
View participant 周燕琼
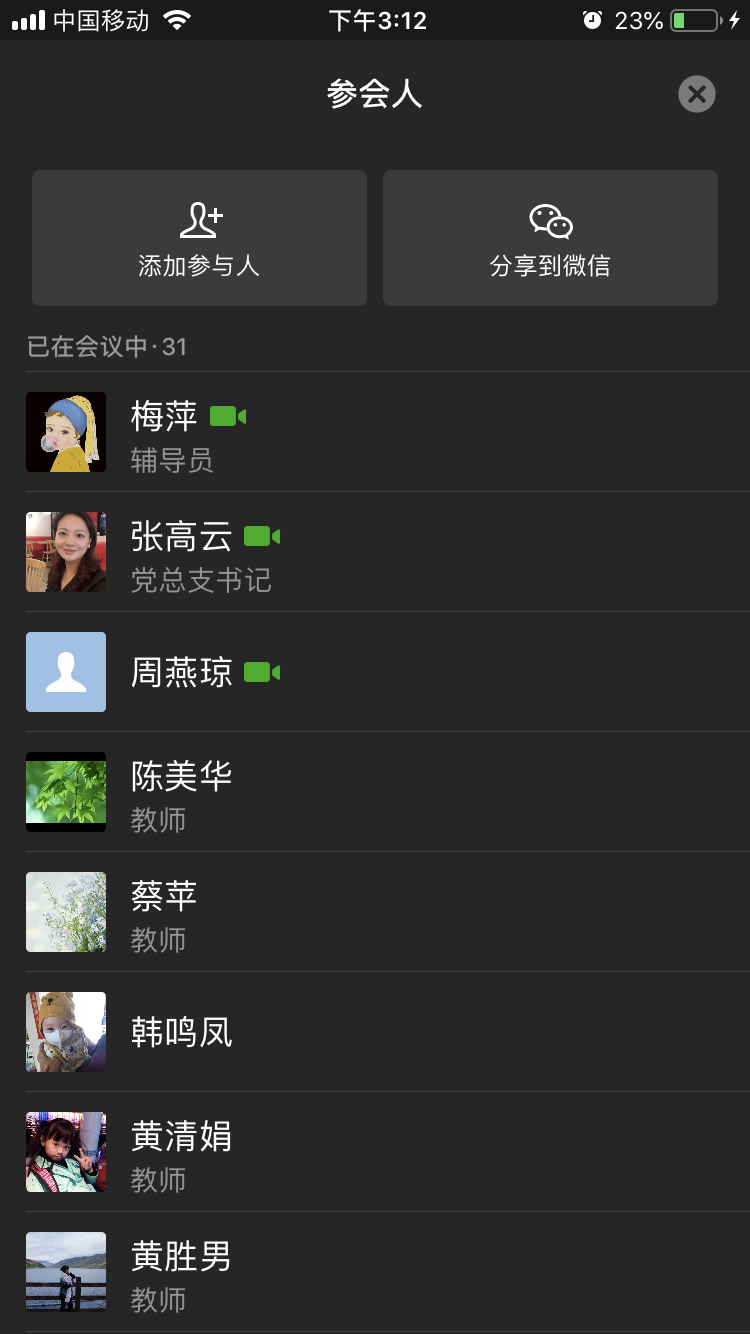[x=375, y=672]
